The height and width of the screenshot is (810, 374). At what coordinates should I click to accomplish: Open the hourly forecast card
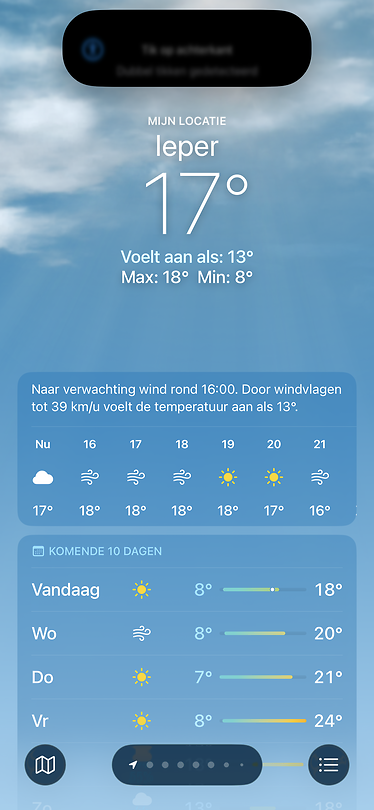click(x=187, y=449)
